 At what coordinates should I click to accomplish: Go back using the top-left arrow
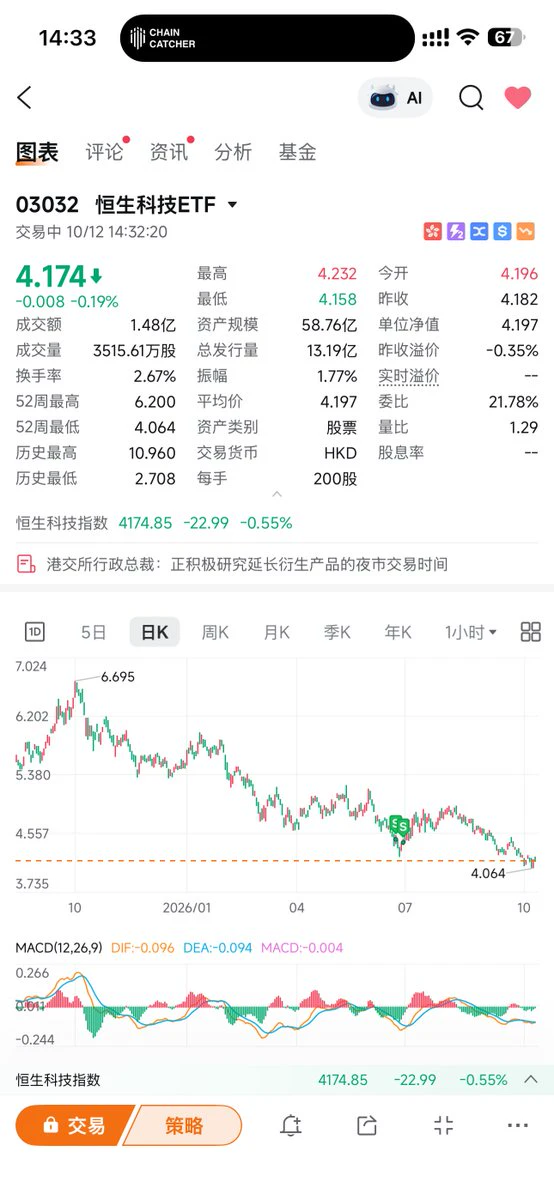click(x=25, y=97)
